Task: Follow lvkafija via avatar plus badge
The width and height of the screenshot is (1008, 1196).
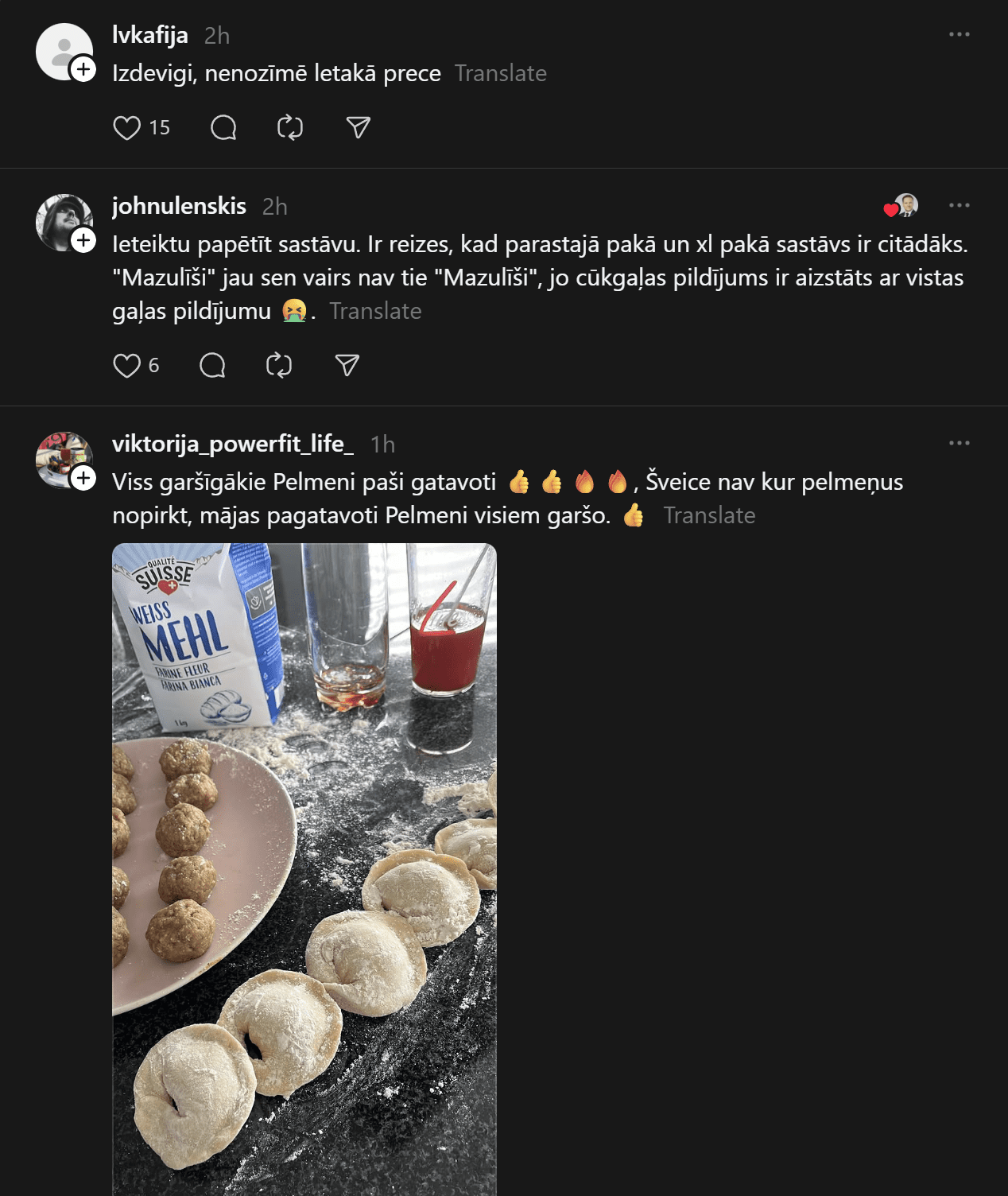Action: pos(83,69)
